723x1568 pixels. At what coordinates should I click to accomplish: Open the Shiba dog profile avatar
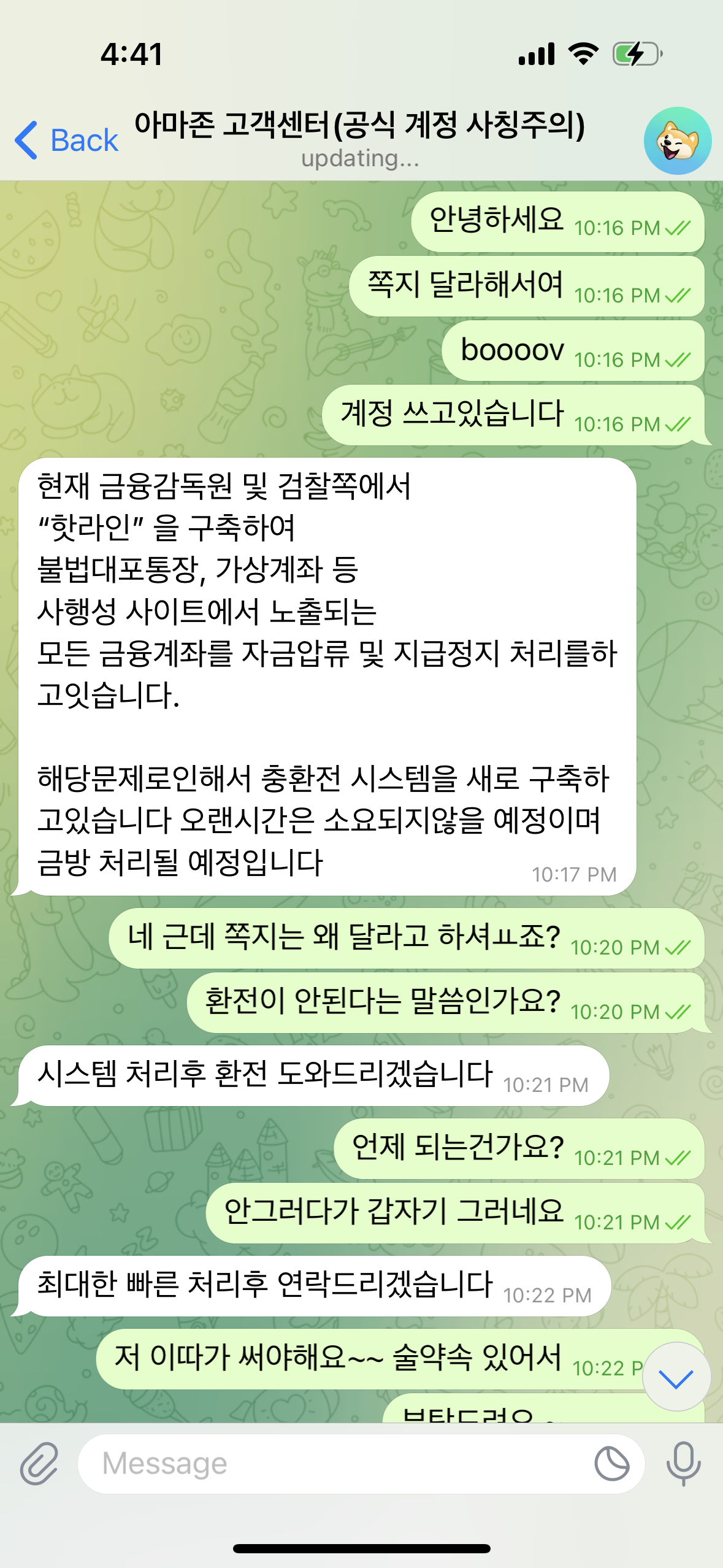coord(677,140)
